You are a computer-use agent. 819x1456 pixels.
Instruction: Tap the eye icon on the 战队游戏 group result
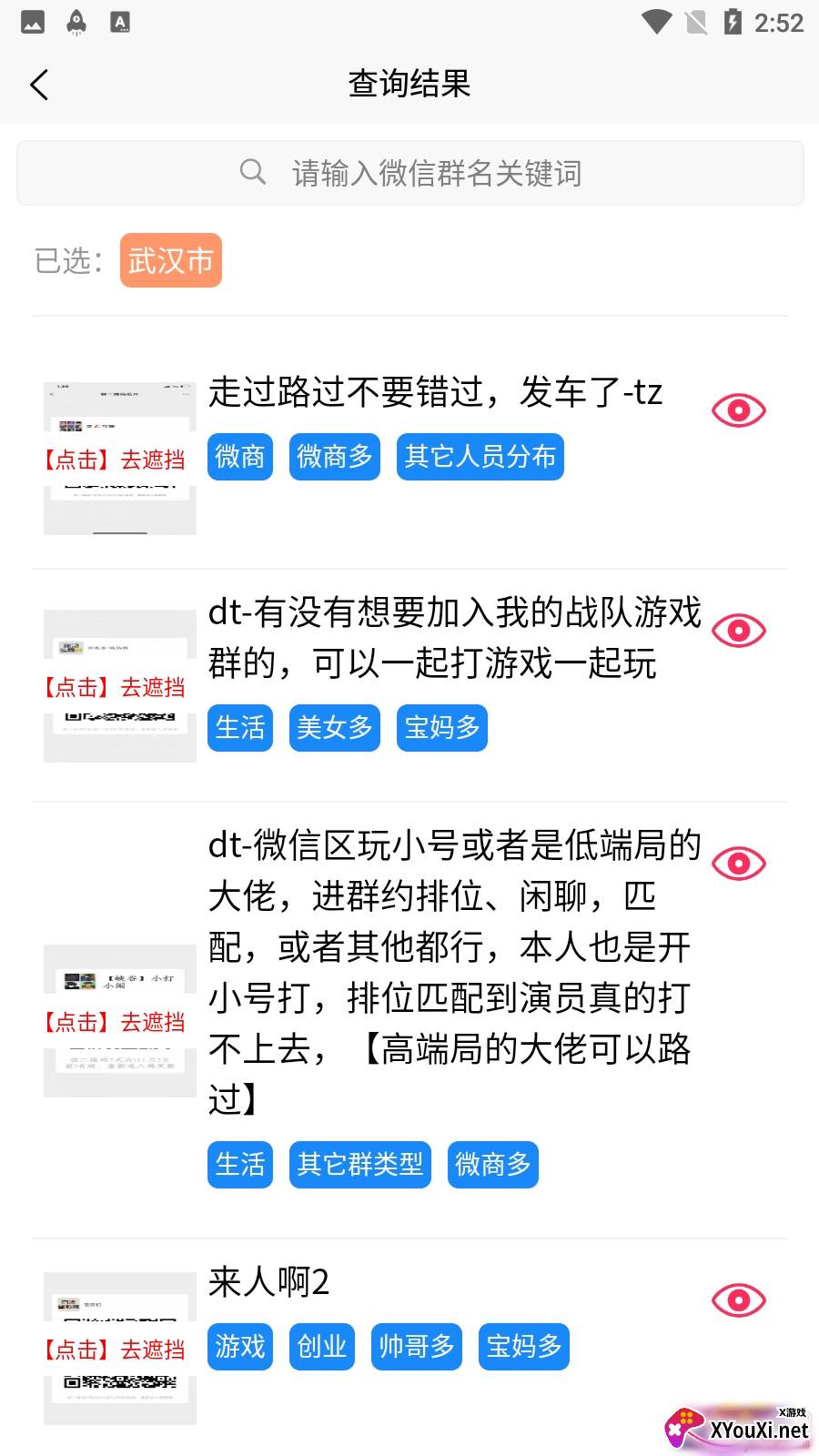point(738,630)
